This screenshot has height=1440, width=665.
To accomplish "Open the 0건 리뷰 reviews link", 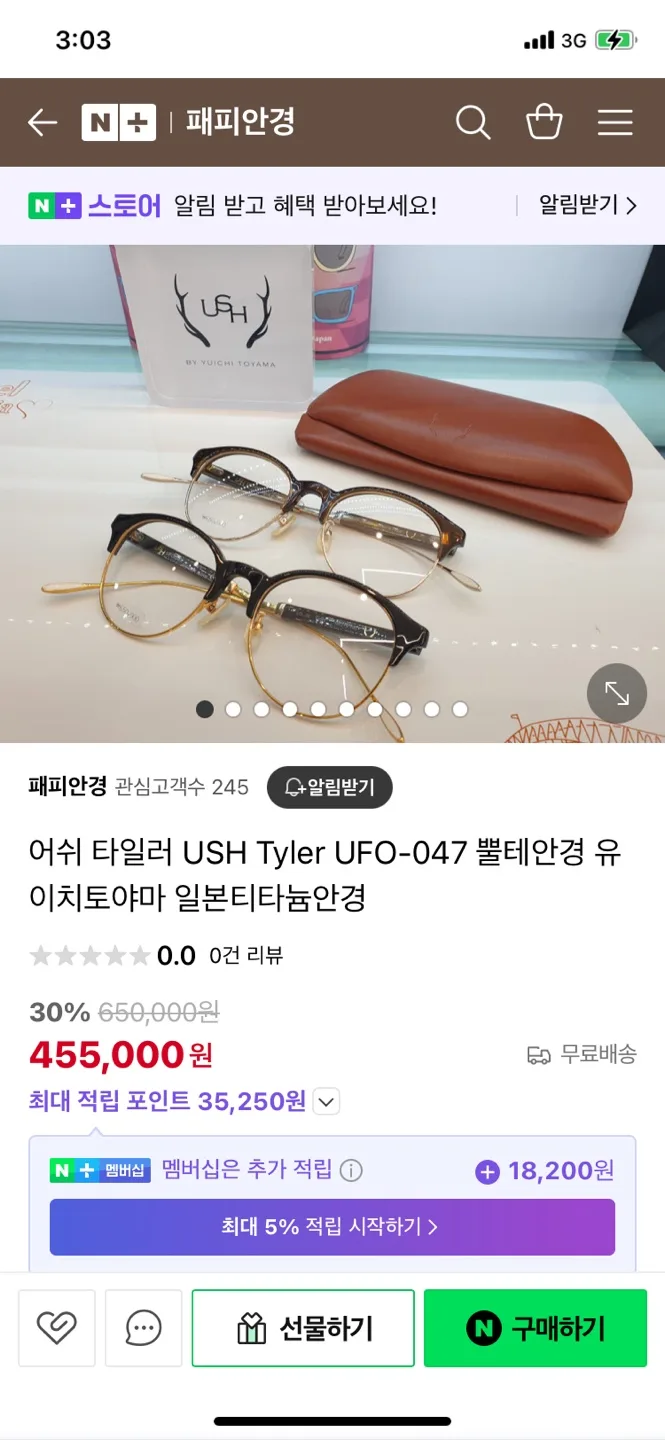I will [246, 956].
